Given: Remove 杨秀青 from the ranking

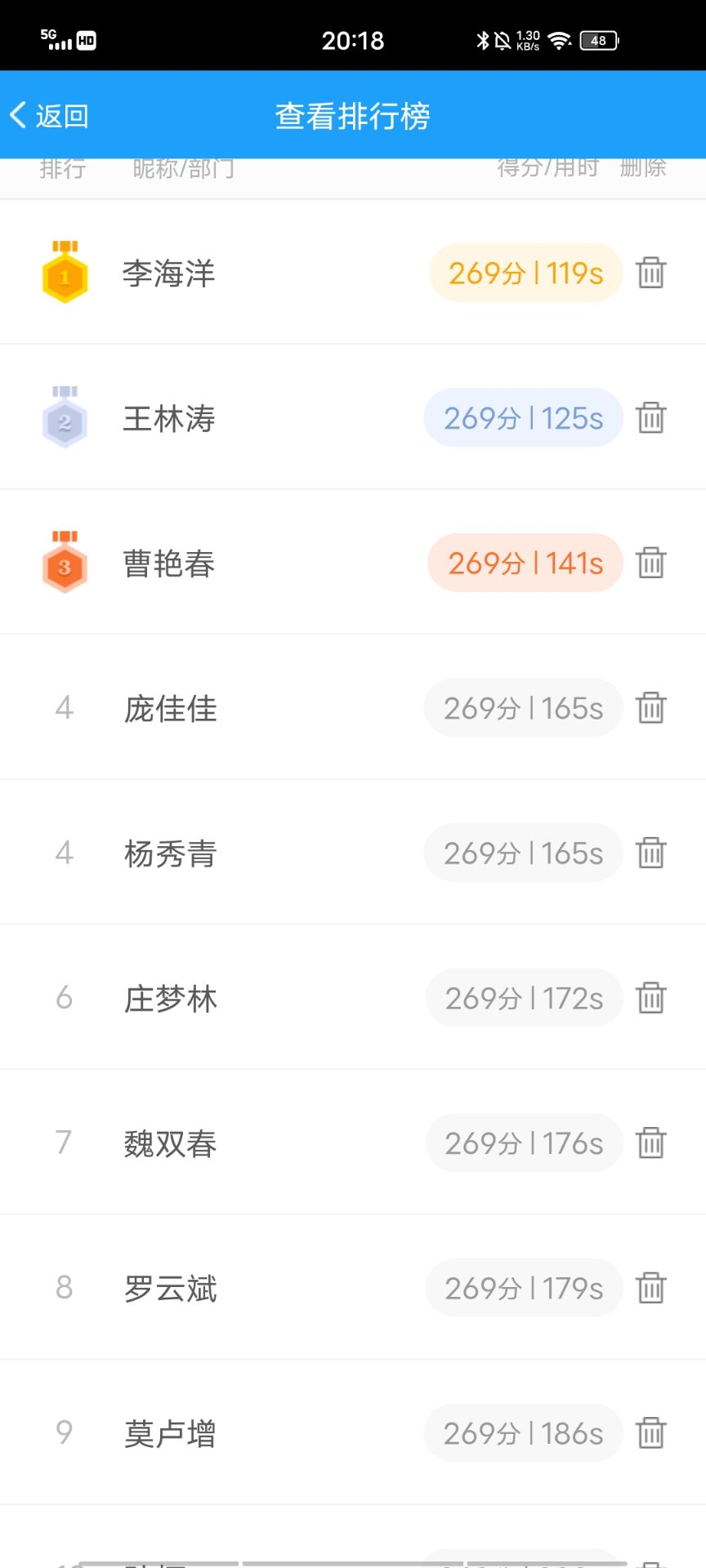Looking at the screenshot, I should [x=651, y=853].
